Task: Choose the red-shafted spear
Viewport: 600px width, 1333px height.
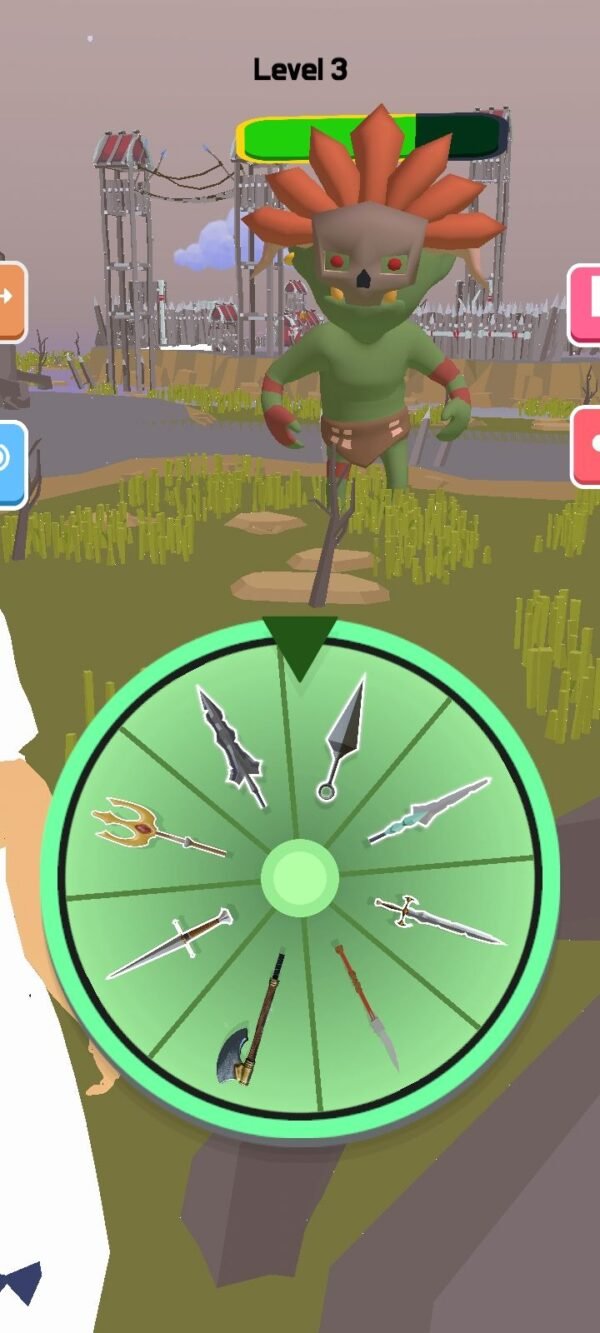Action: coord(367,1005)
